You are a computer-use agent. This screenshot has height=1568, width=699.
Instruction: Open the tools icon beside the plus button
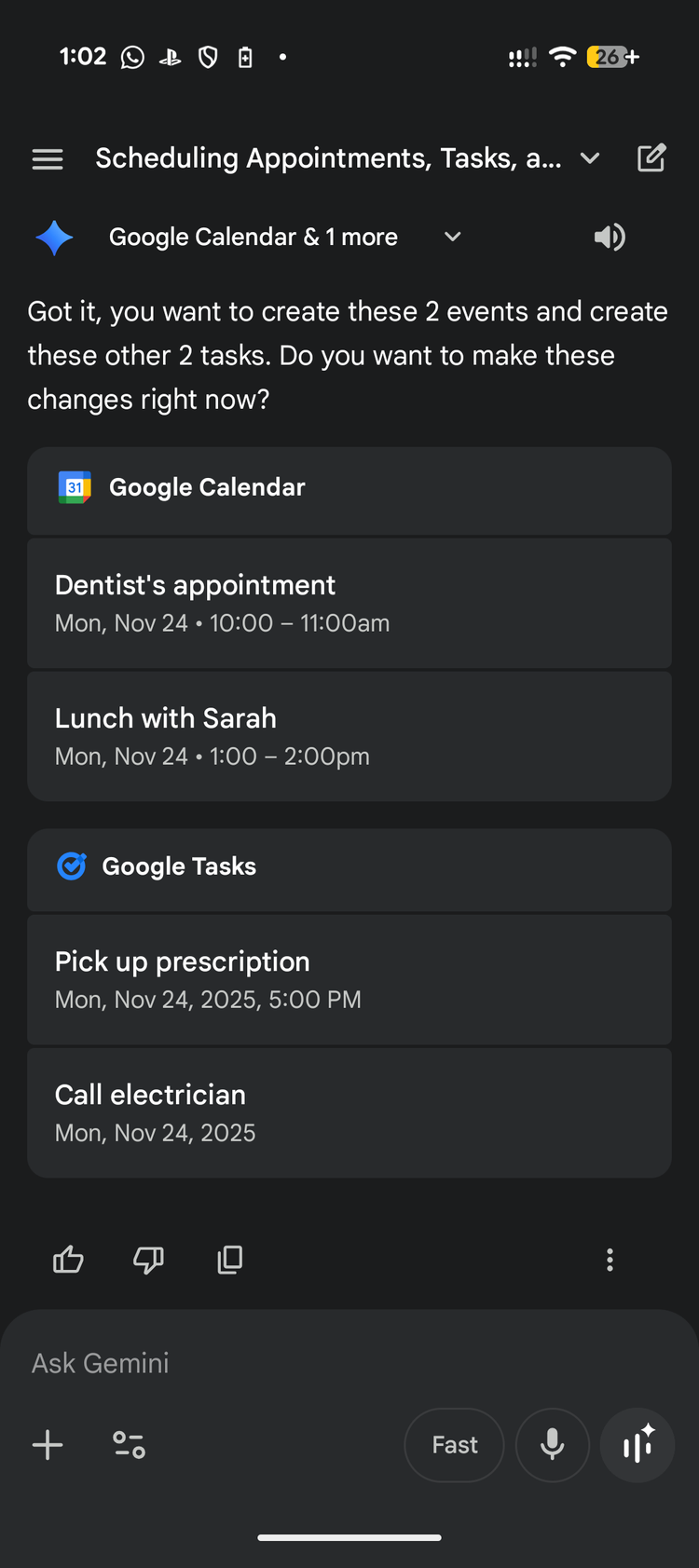[x=129, y=1444]
